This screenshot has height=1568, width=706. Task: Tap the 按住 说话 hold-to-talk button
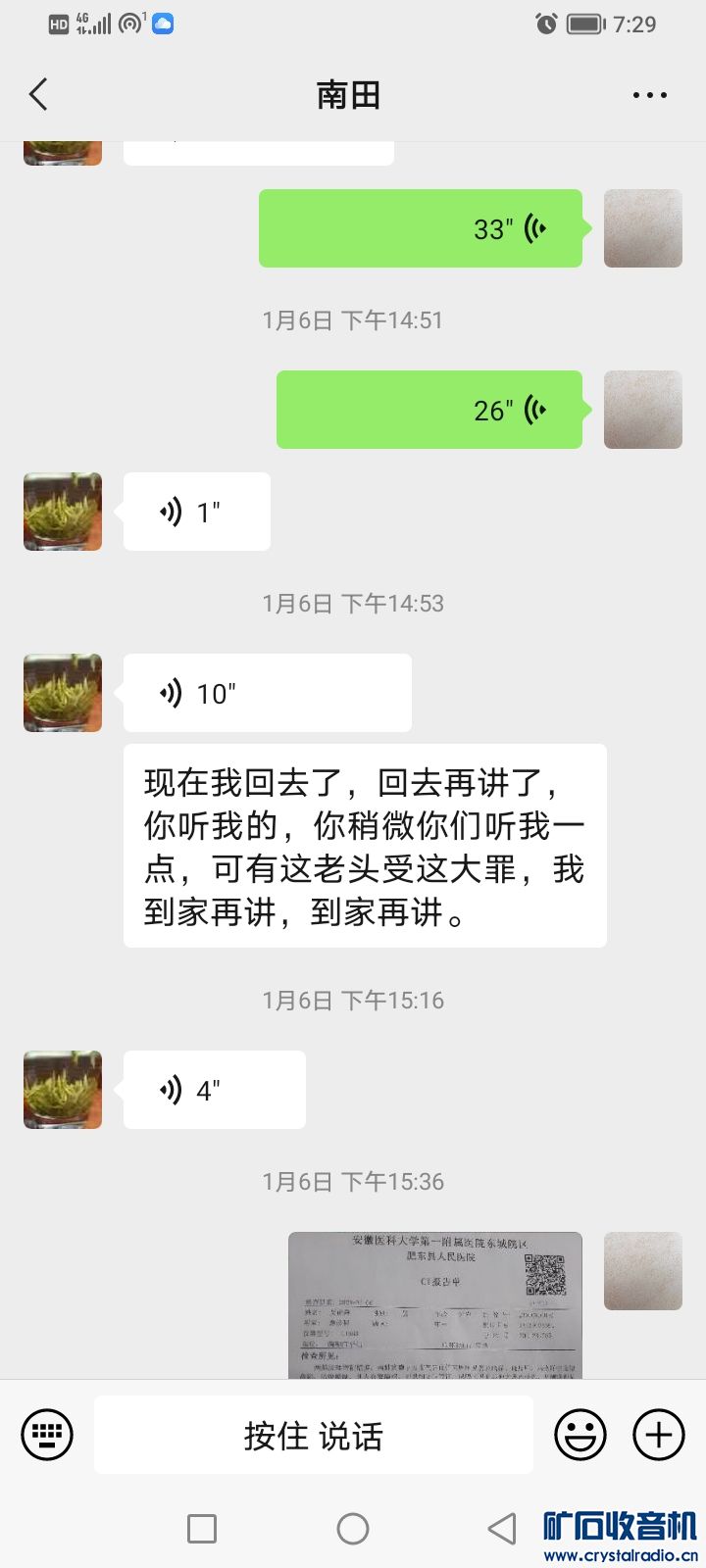pos(314,1436)
